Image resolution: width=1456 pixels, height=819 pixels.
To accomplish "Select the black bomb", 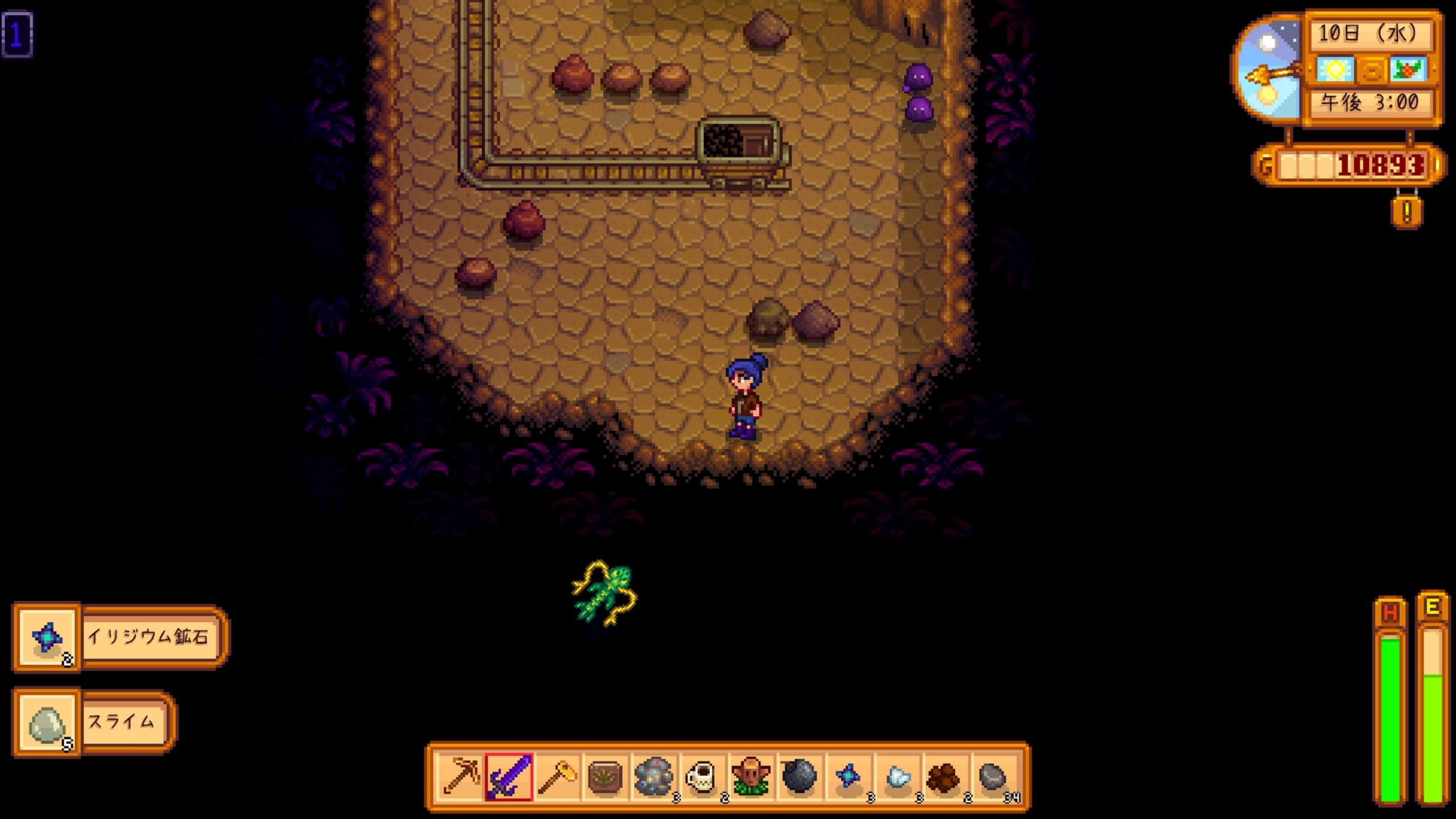I will point(799,777).
